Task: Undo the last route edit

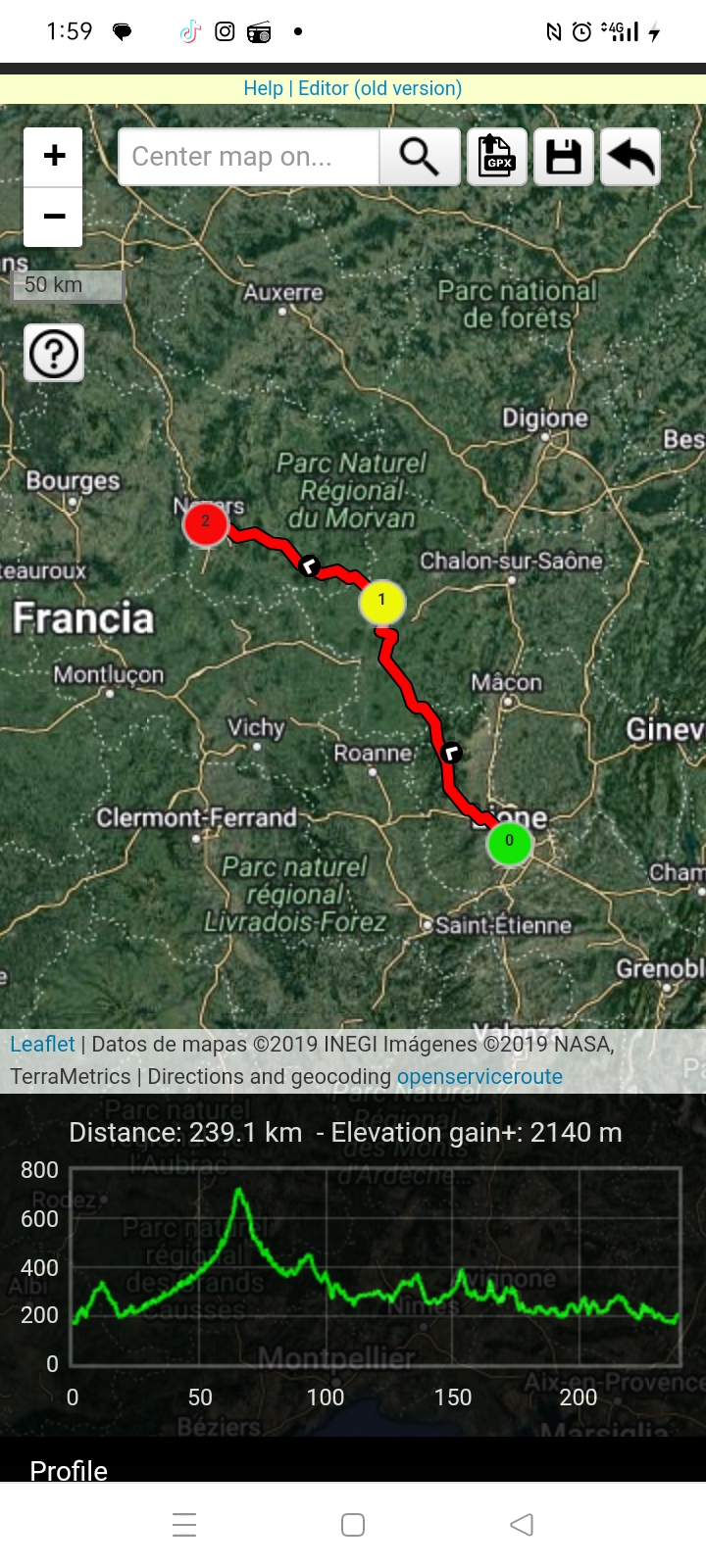Action: 630,157
